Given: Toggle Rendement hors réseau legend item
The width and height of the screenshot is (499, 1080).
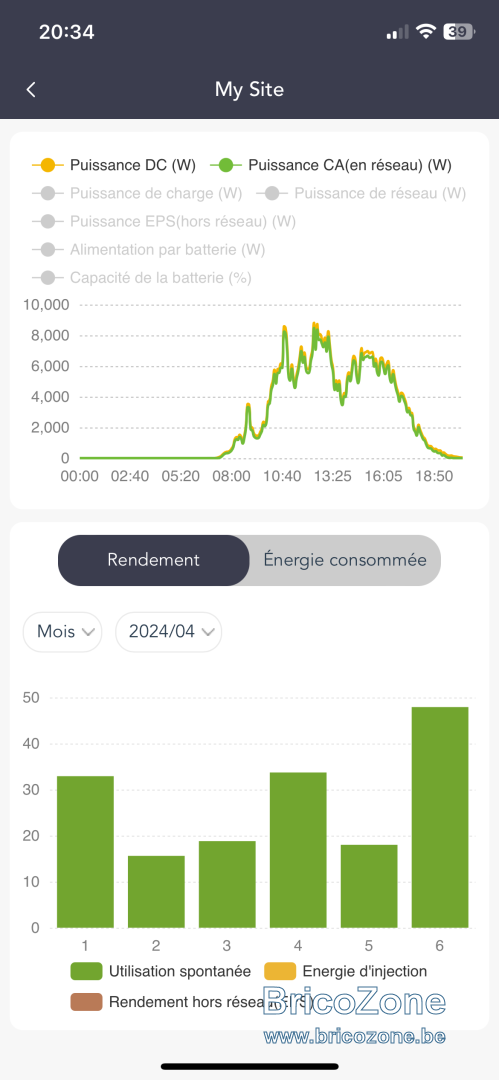Looking at the screenshot, I should pos(191,1002).
